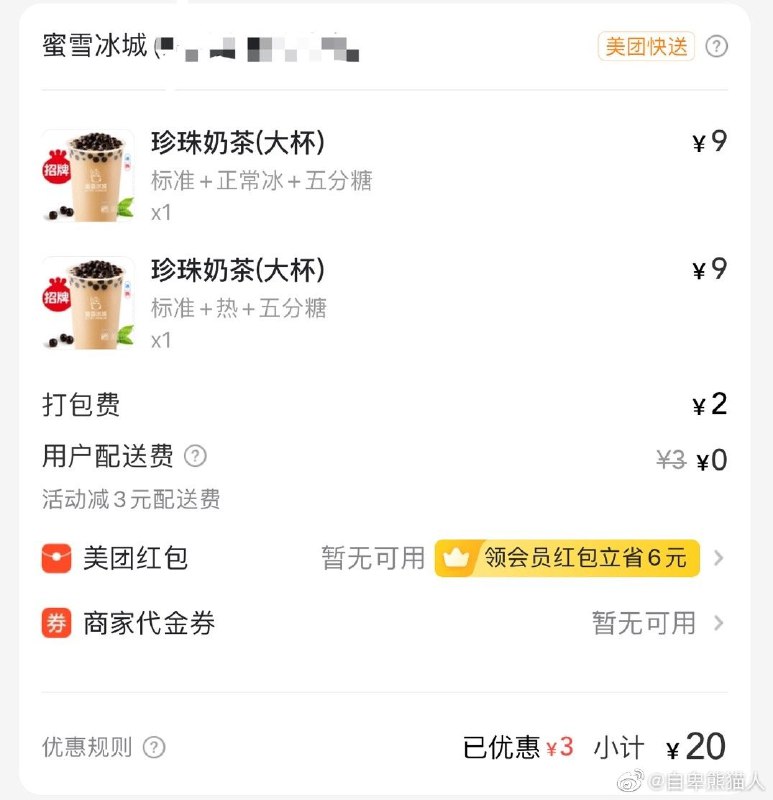Open the help icon beside 优惠规则
773x800 pixels.
pyautogui.click(x=152, y=747)
